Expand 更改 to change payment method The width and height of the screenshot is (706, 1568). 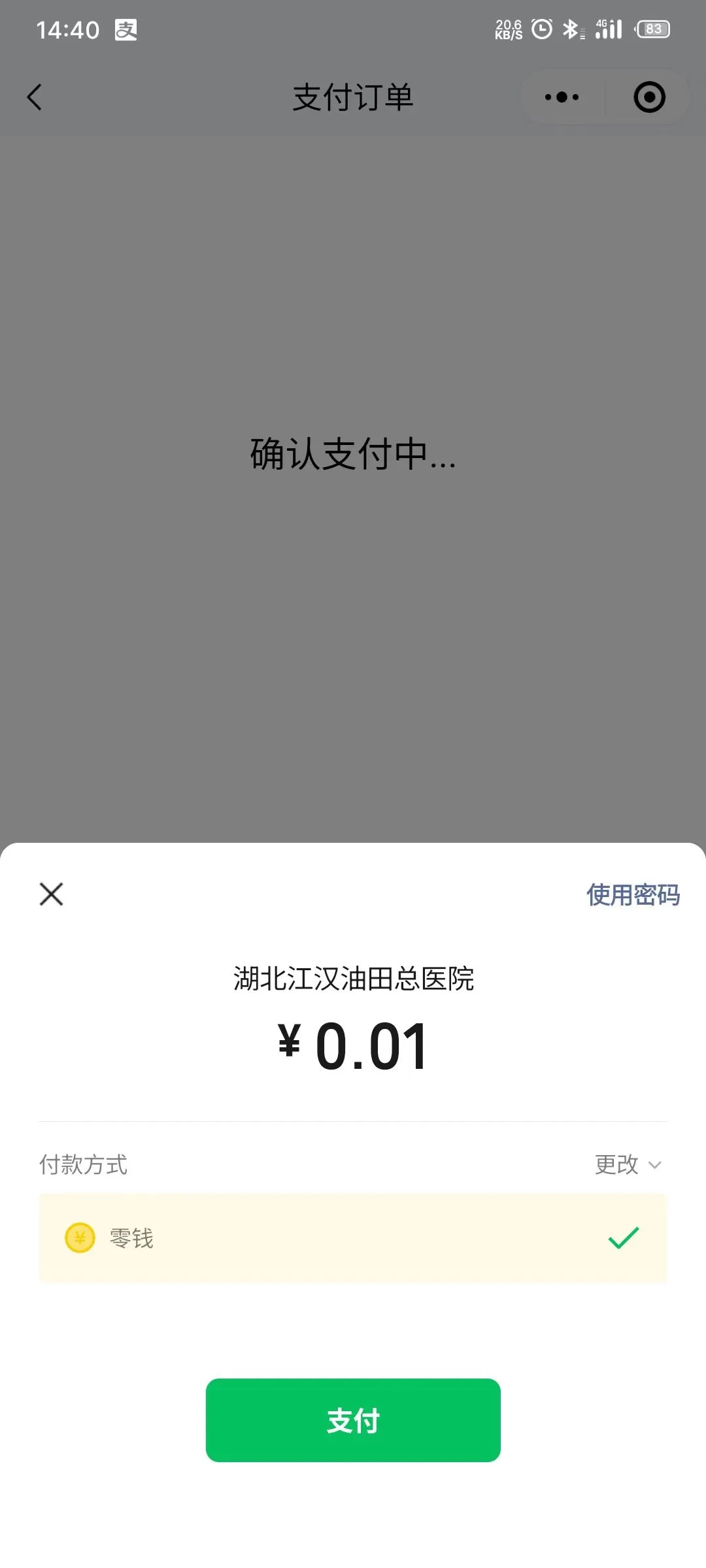pyautogui.click(x=628, y=1164)
